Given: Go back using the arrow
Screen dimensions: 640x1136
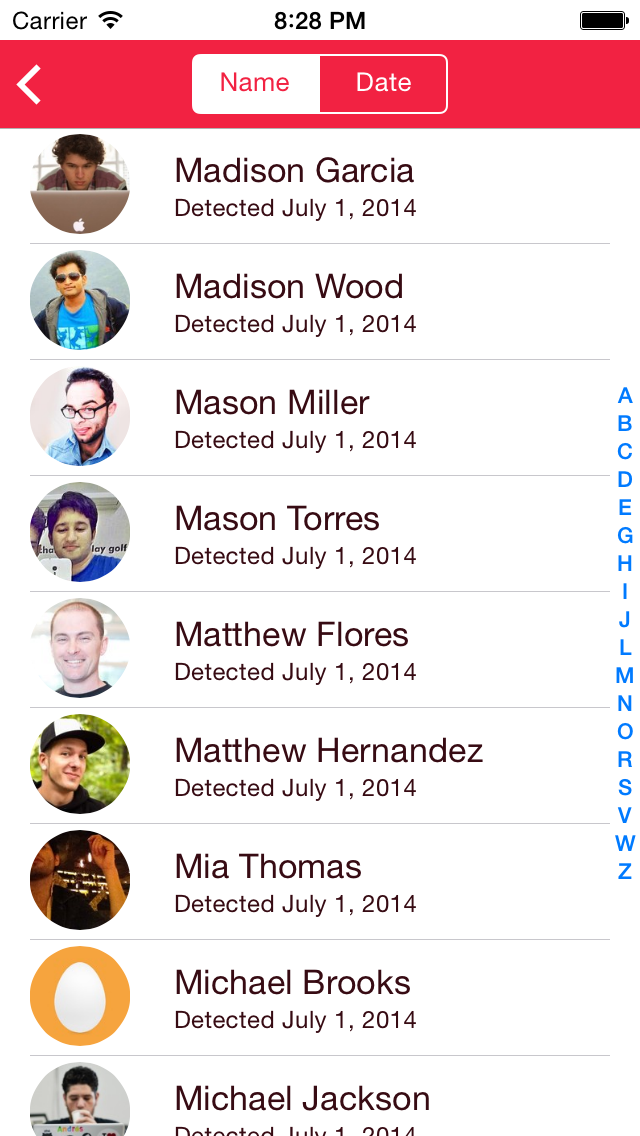Looking at the screenshot, I should click(29, 84).
